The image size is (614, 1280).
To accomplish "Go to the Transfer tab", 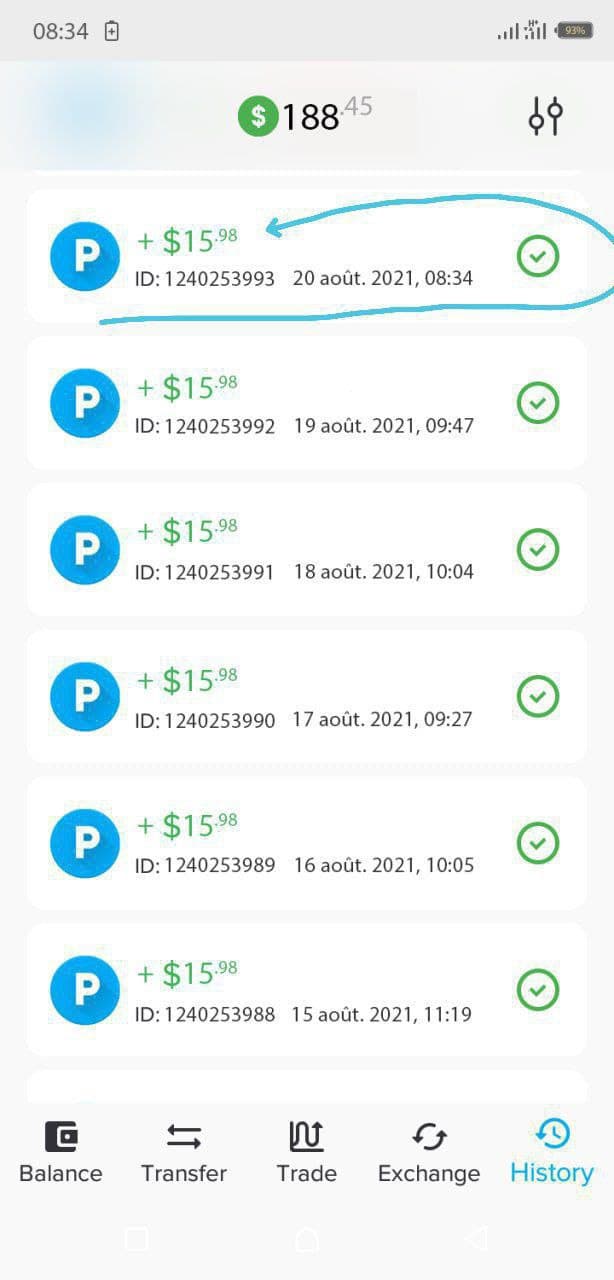I will (184, 1152).
